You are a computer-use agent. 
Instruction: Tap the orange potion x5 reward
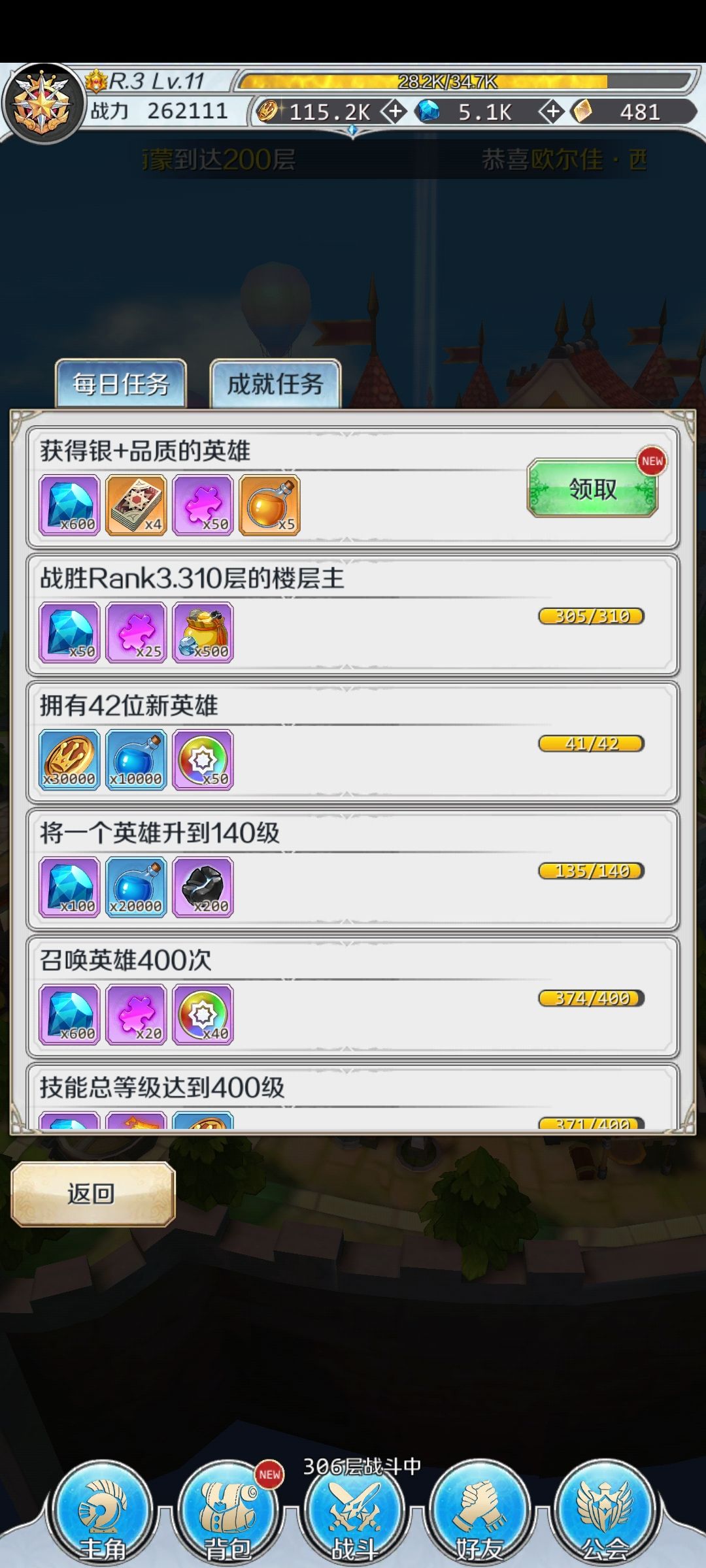pyautogui.click(x=271, y=504)
